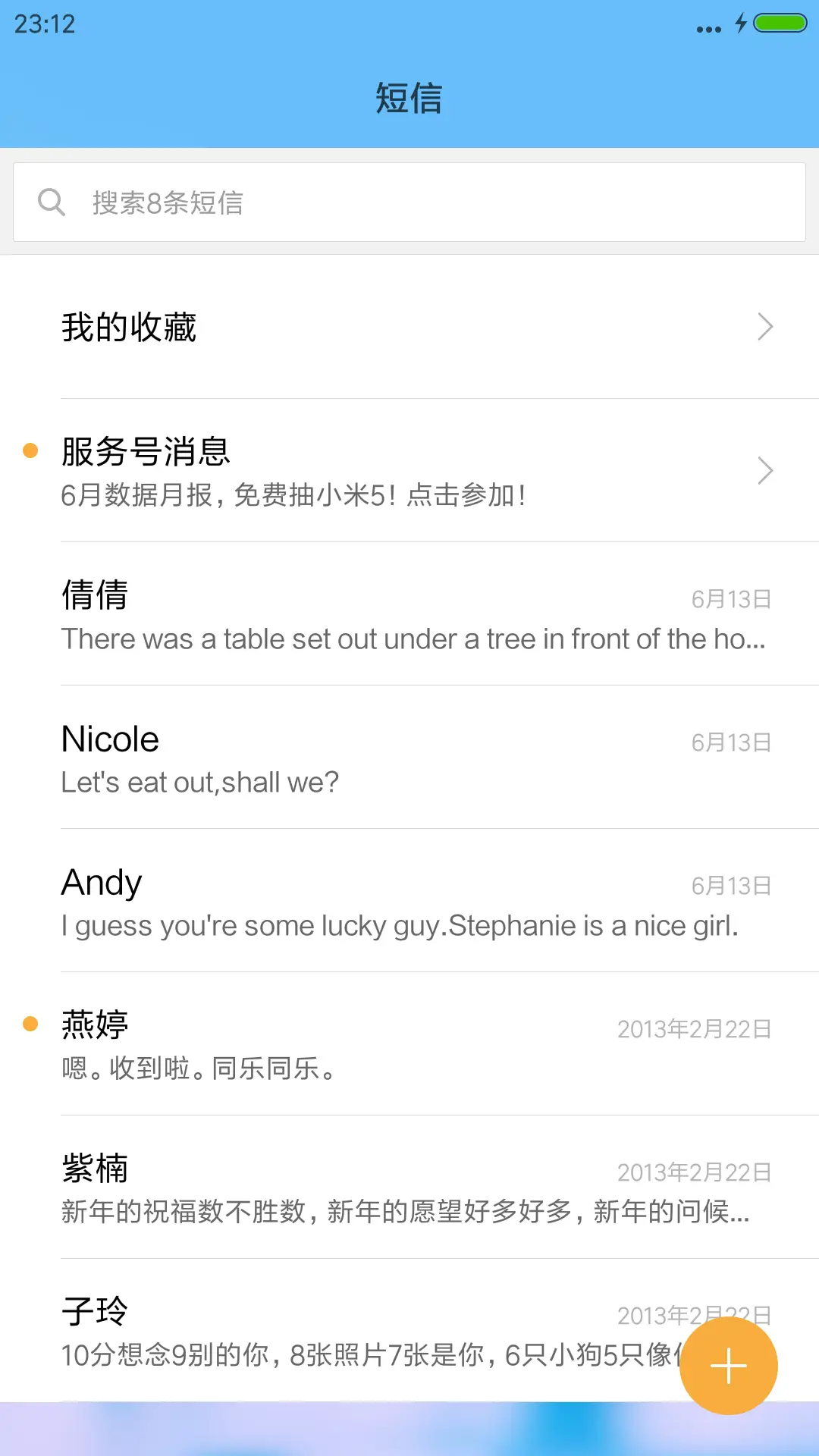Open the thread from 倩倩
The image size is (819, 1456).
[303, 614]
